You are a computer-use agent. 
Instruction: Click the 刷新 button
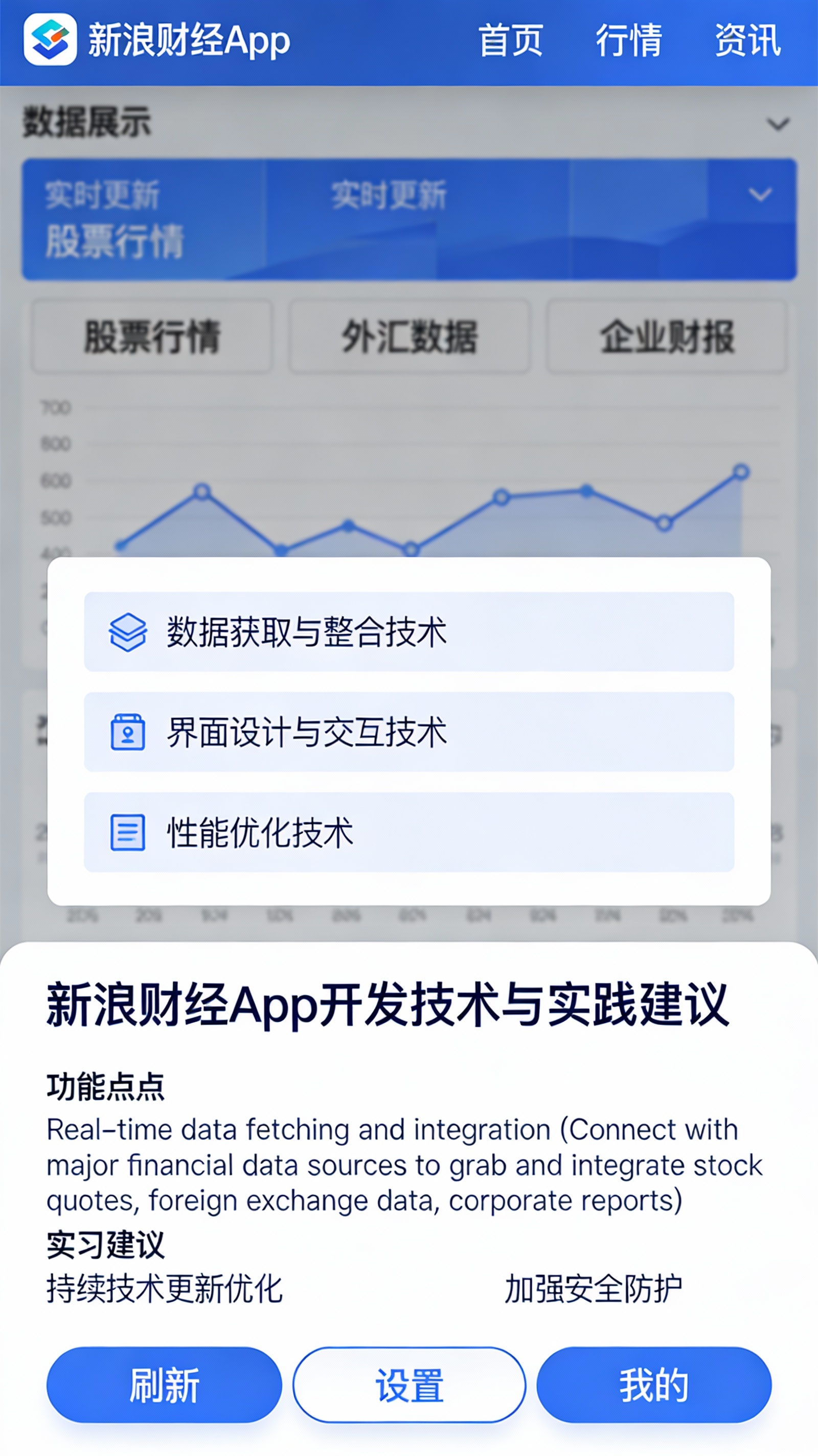165,1385
